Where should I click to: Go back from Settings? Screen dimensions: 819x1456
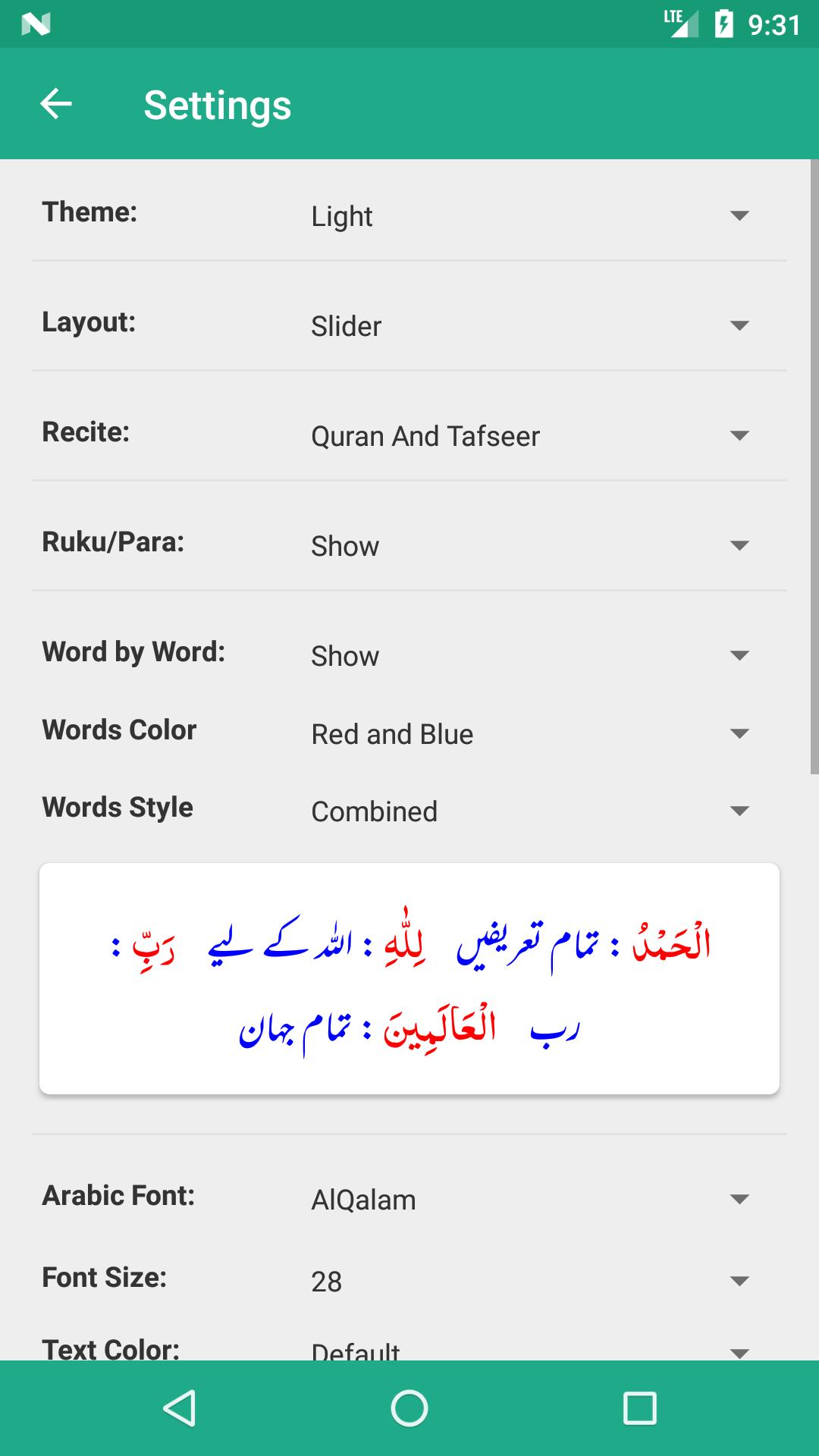click(x=55, y=104)
